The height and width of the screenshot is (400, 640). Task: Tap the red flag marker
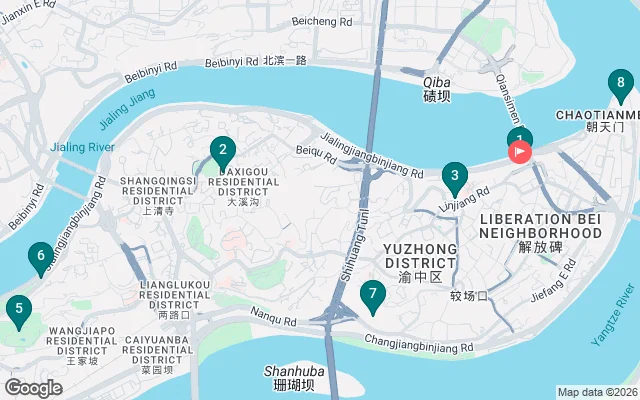(521, 153)
